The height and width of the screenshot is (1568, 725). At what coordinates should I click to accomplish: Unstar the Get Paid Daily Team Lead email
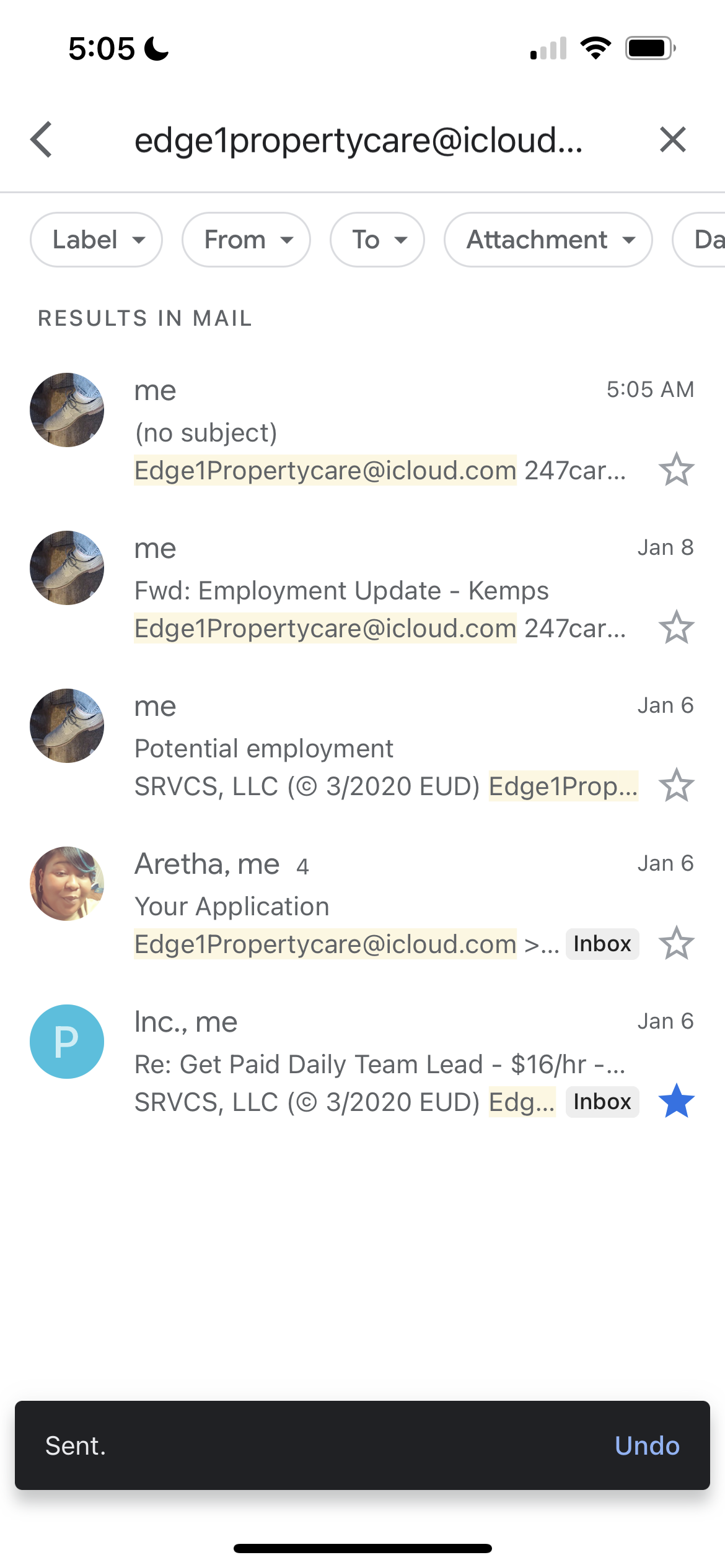[x=677, y=1102]
